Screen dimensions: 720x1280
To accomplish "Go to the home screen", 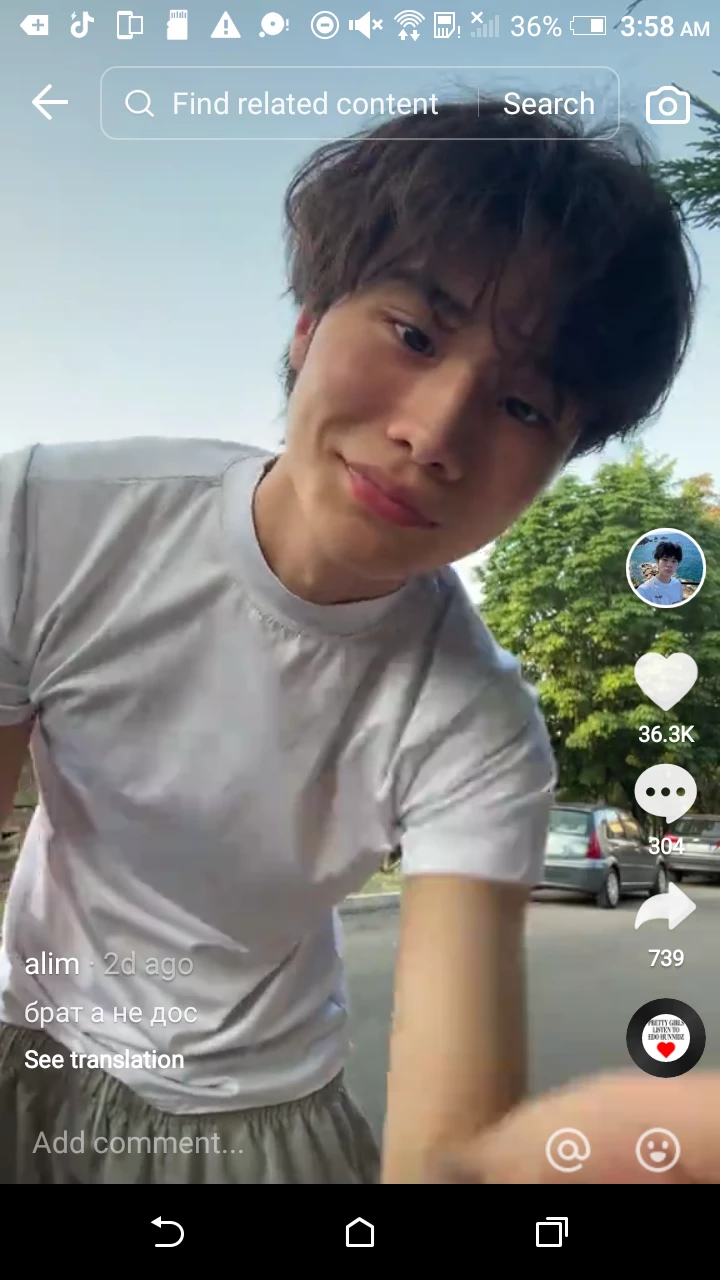I will (x=360, y=1233).
